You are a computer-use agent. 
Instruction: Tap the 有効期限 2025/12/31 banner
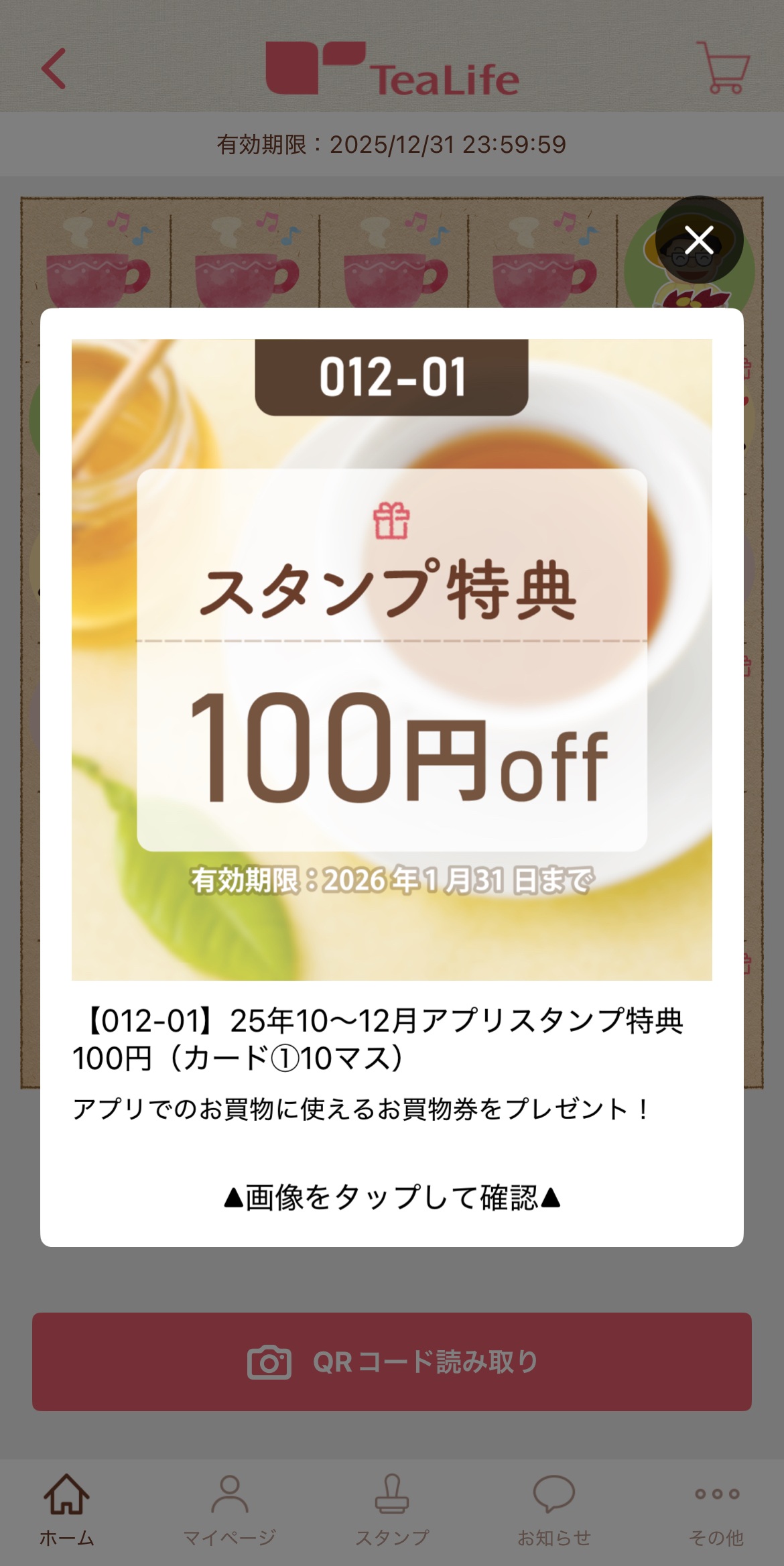(x=392, y=143)
